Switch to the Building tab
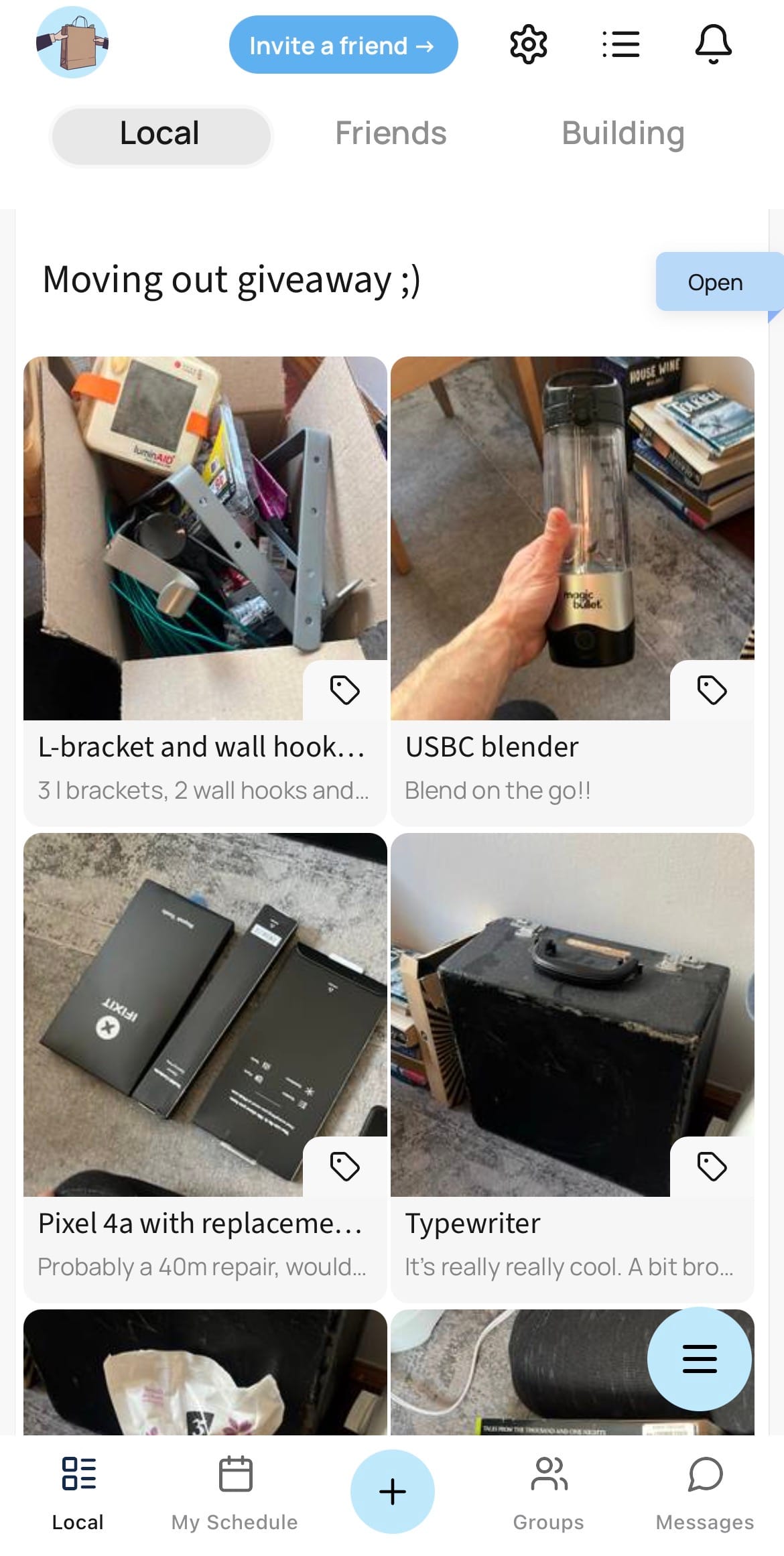Image resolution: width=784 pixels, height=1556 pixels. [x=623, y=133]
